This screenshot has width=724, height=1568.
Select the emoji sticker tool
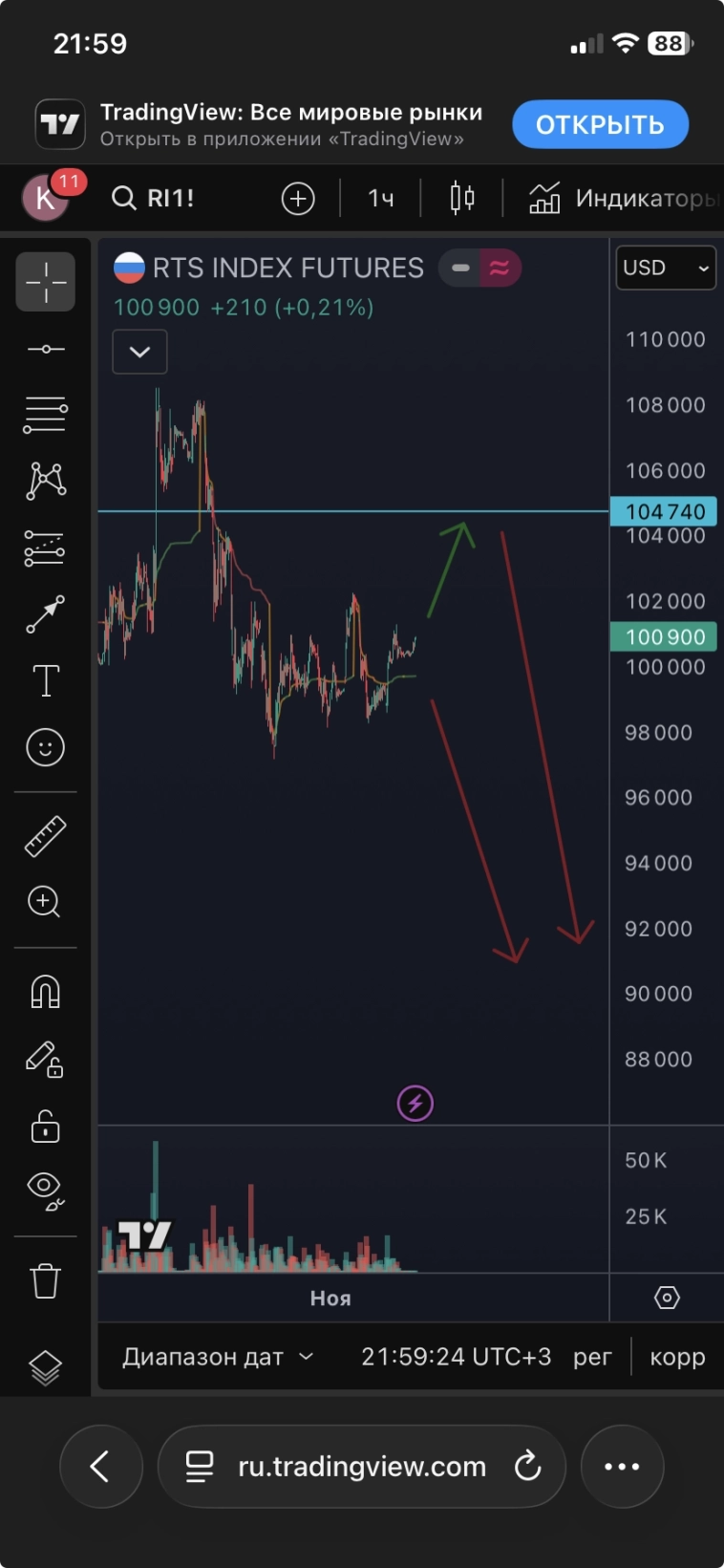tap(45, 747)
